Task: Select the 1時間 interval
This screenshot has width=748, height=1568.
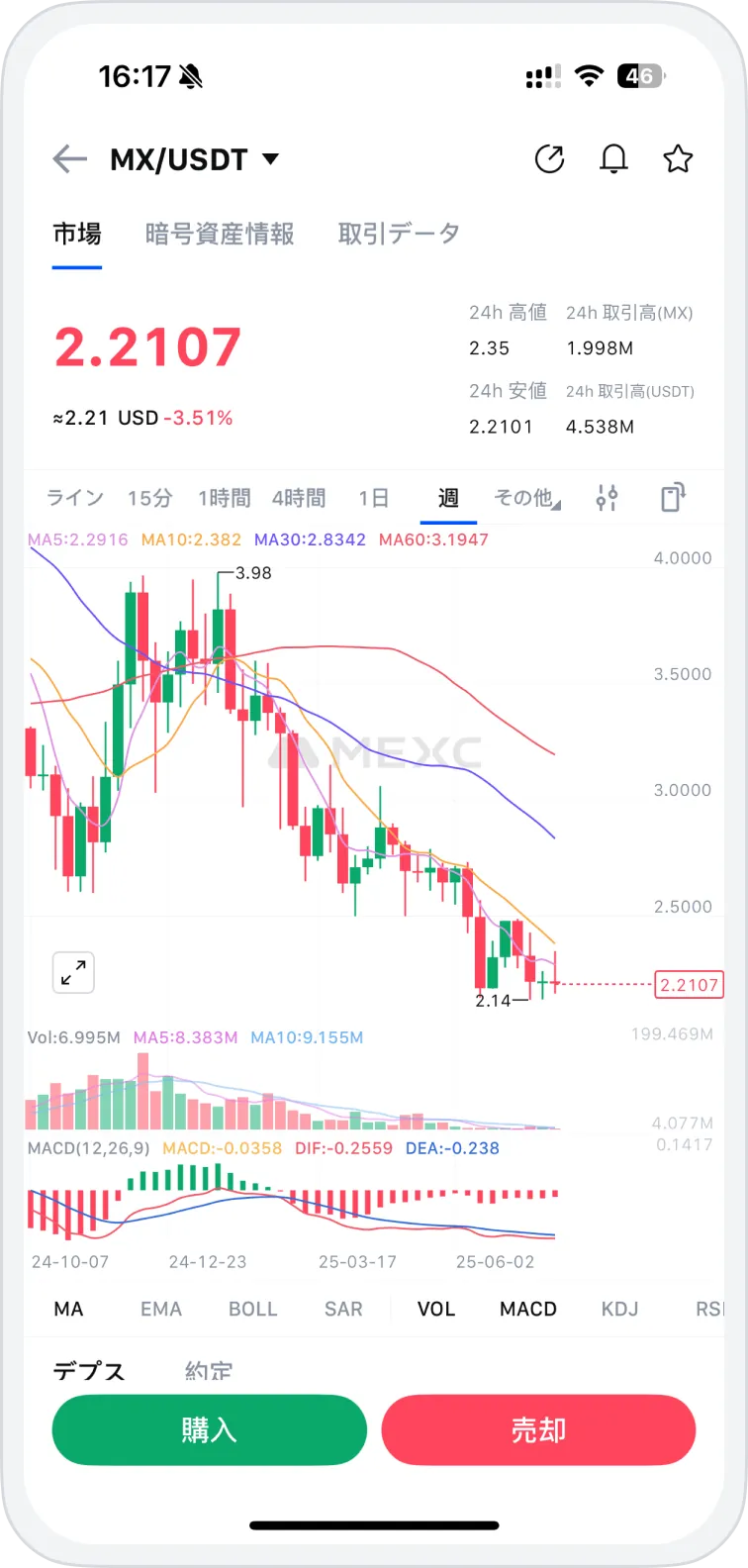Action: (x=224, y=498)
